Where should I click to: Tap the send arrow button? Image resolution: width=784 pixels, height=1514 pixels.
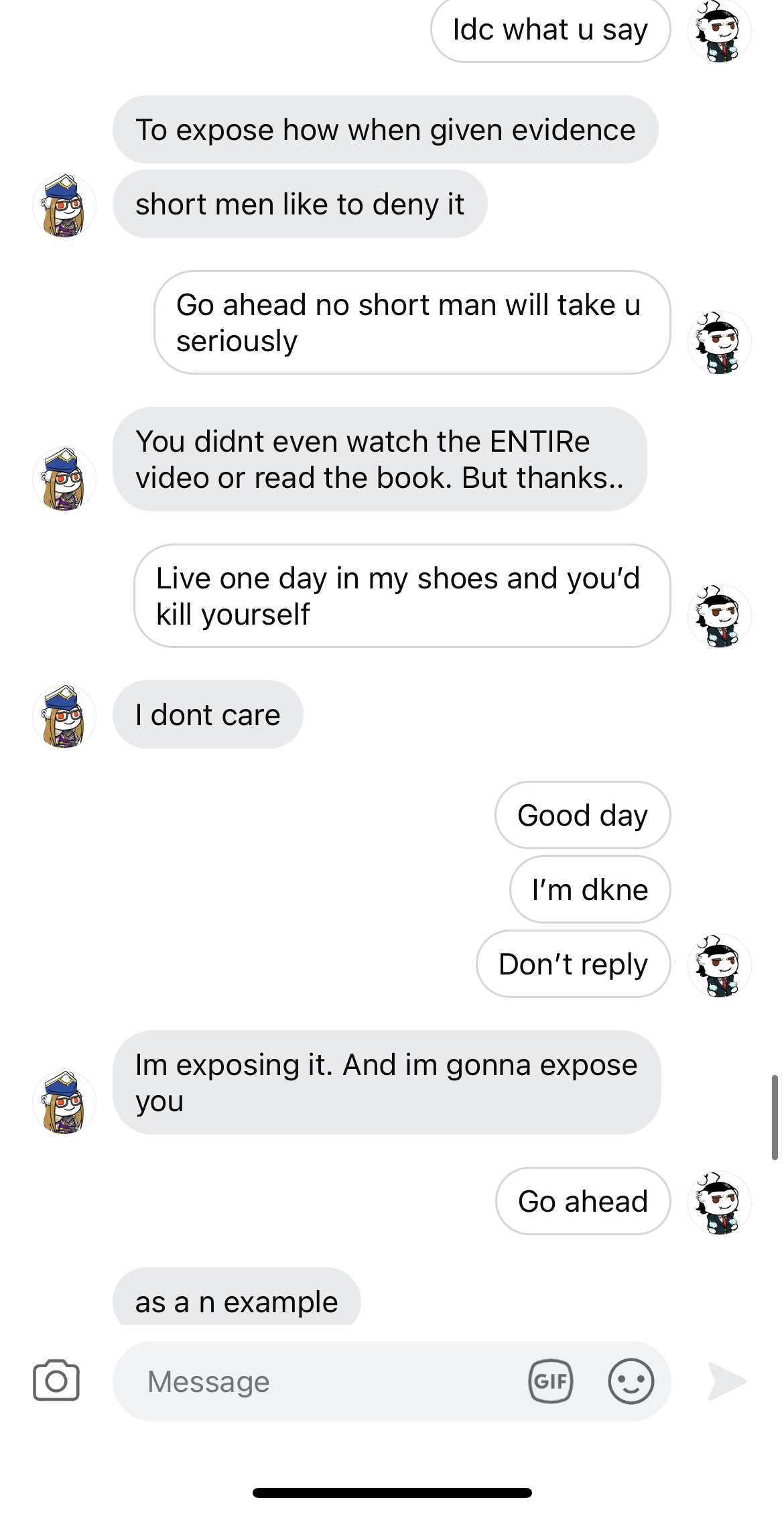click(x=727, y=1381)
